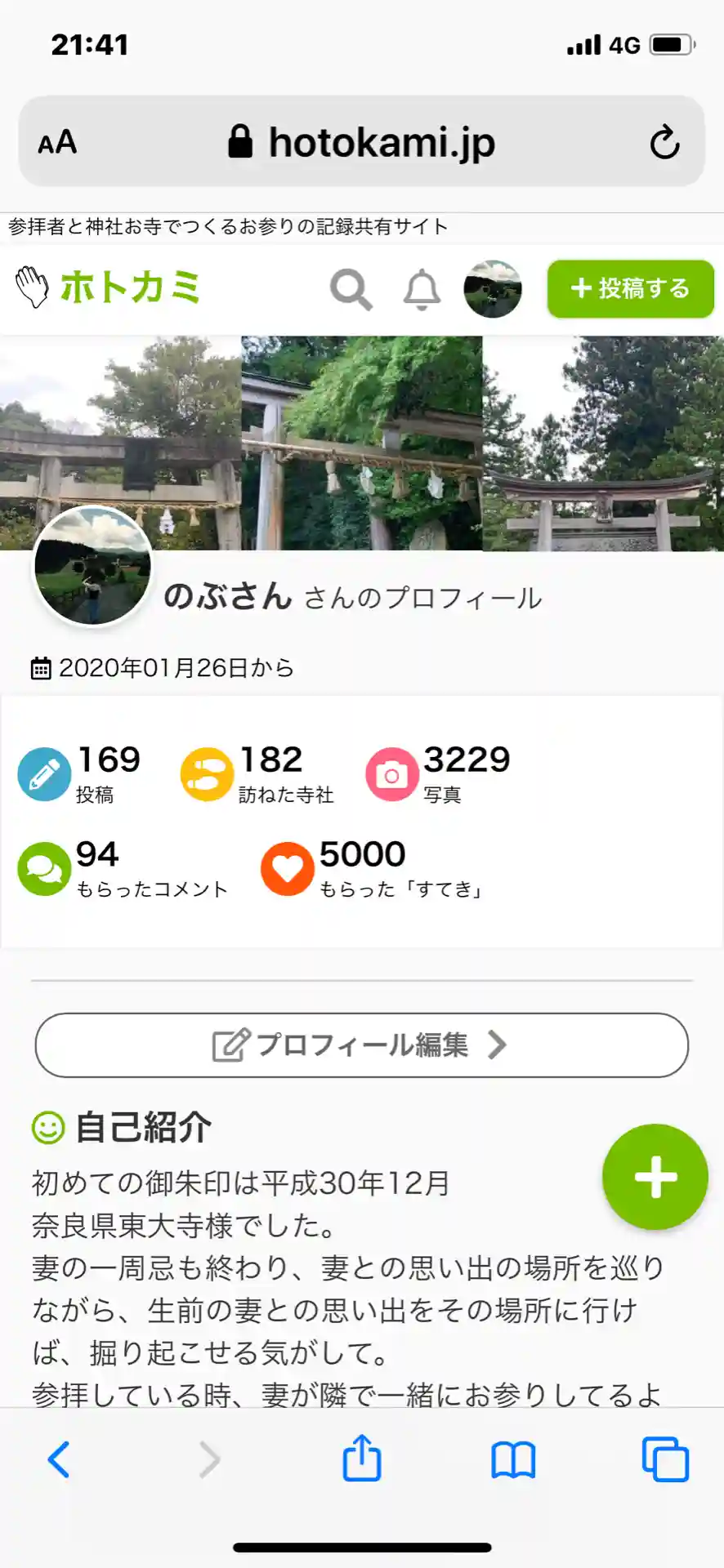724x1568 pixels.
Task: Open the notifications bell
Action: coord(422,289)
